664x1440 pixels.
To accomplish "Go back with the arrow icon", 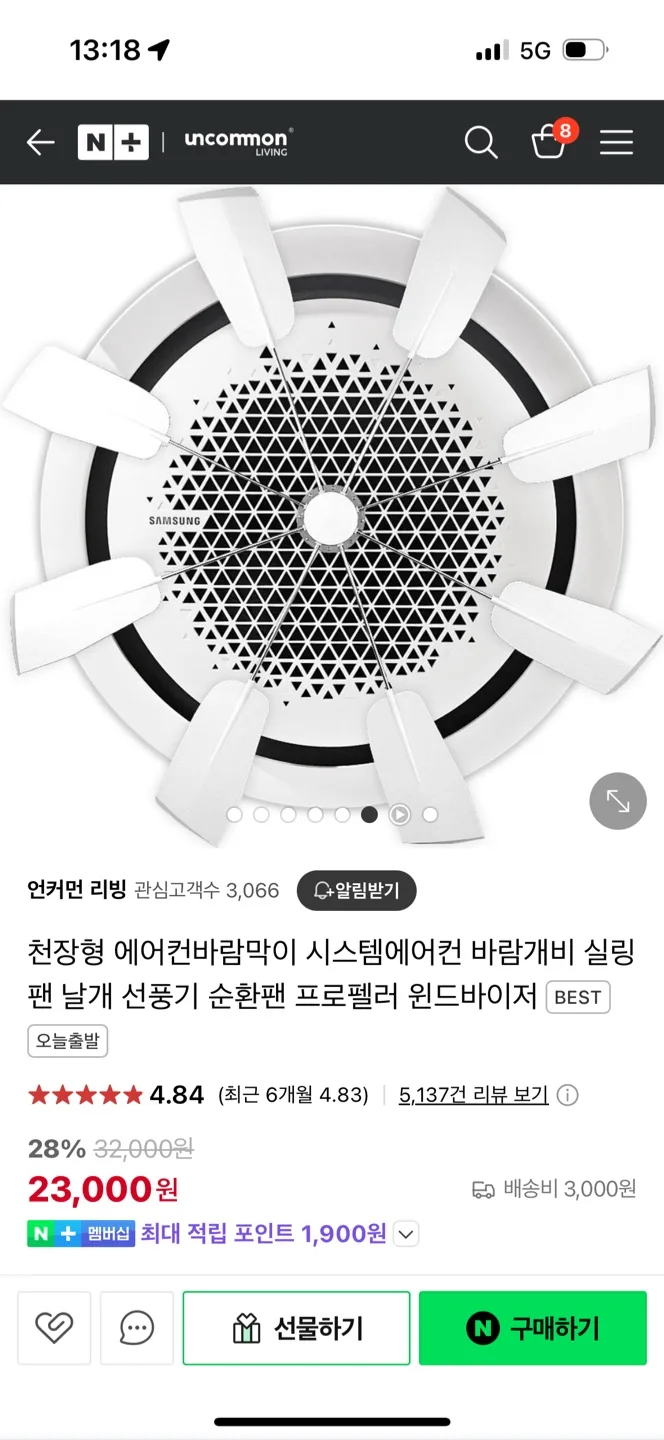I will 40,143.
